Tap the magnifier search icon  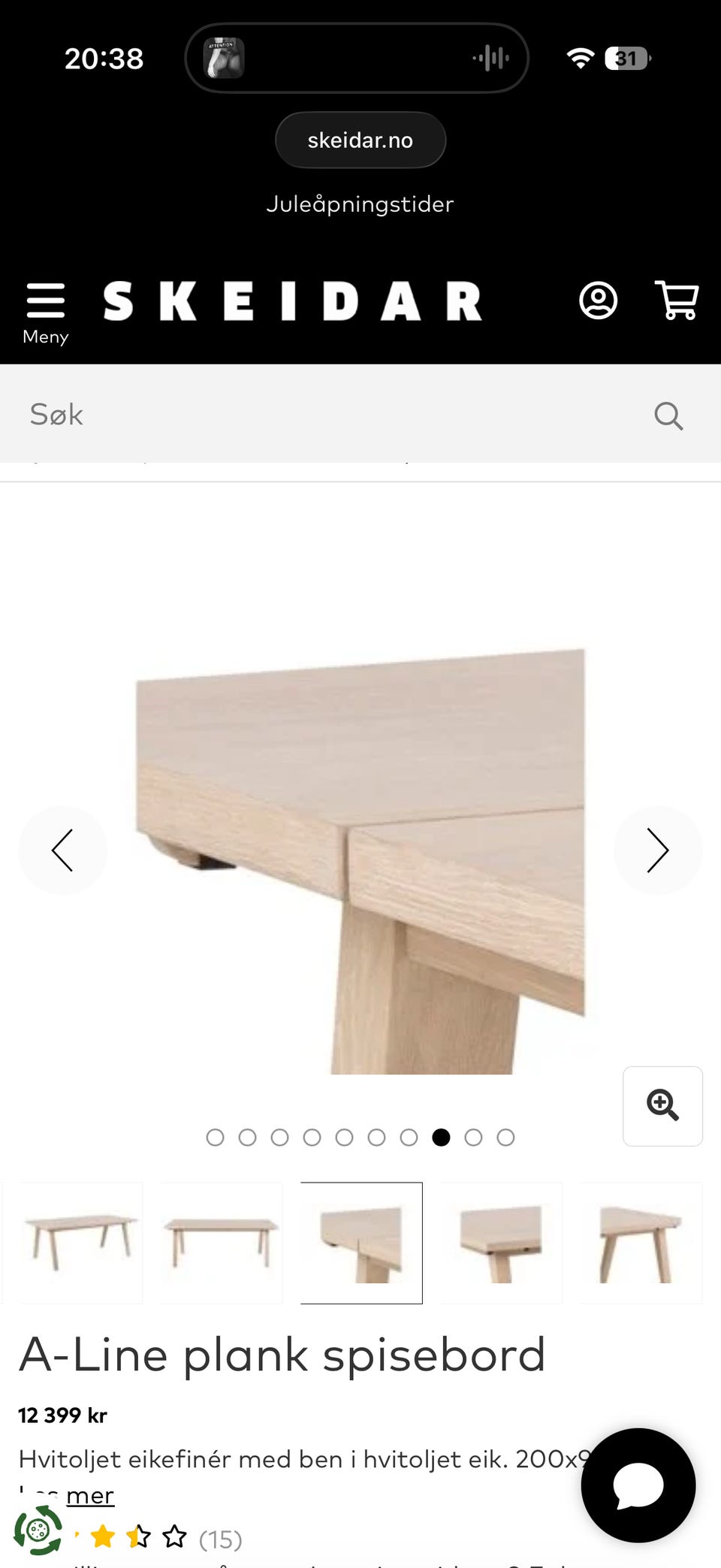(x=668, y=415)
